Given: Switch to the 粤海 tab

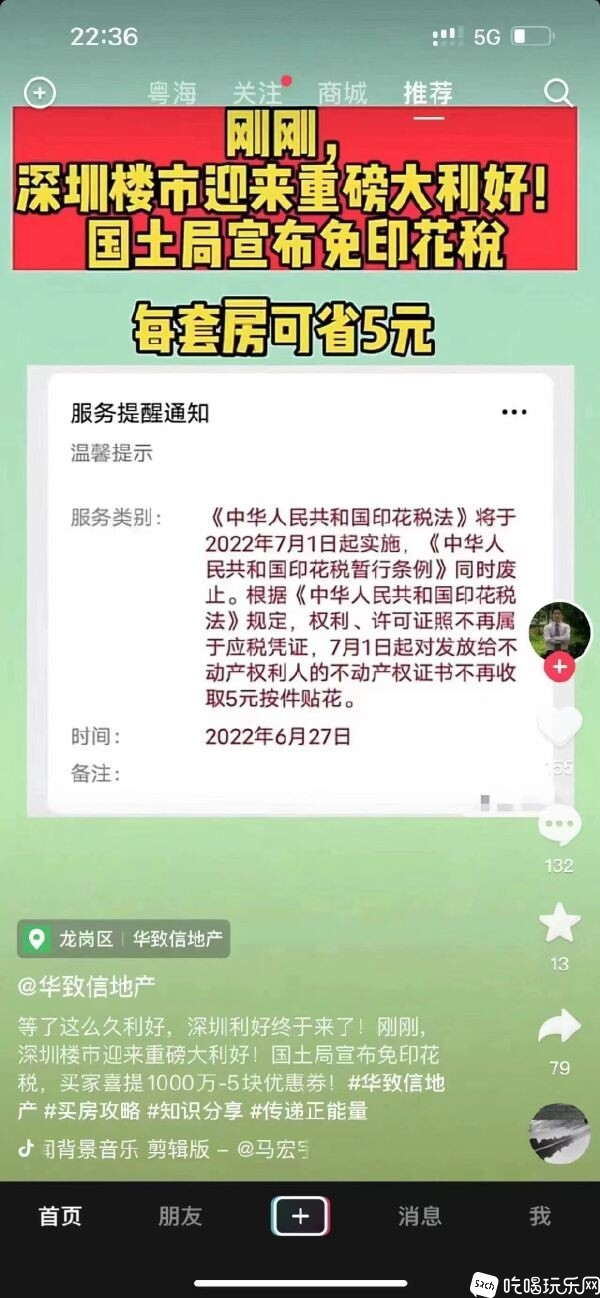Looking at the screenshot, I should pos(172,94).
